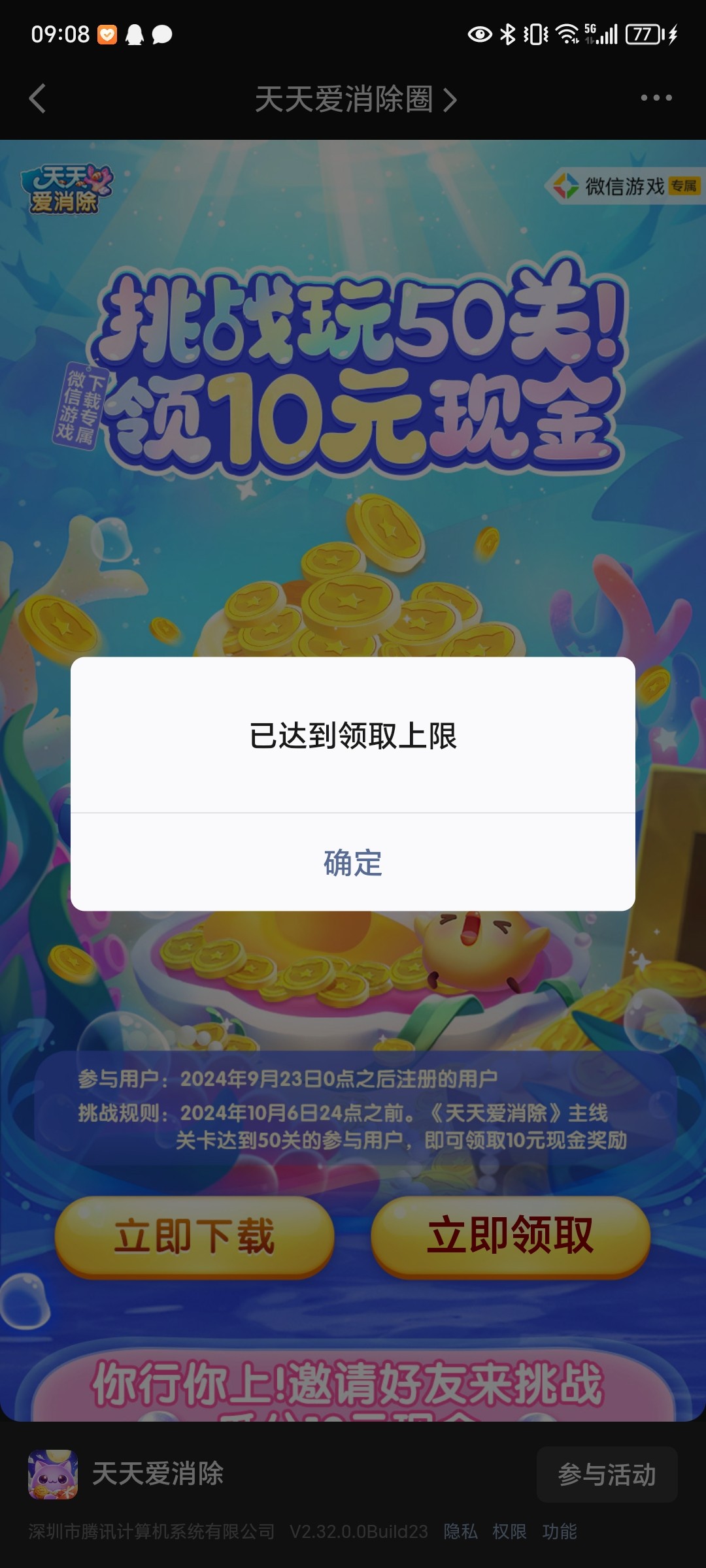Open the three-dot overflow menu
This screenshot has width=706, height=1568.
656,98
